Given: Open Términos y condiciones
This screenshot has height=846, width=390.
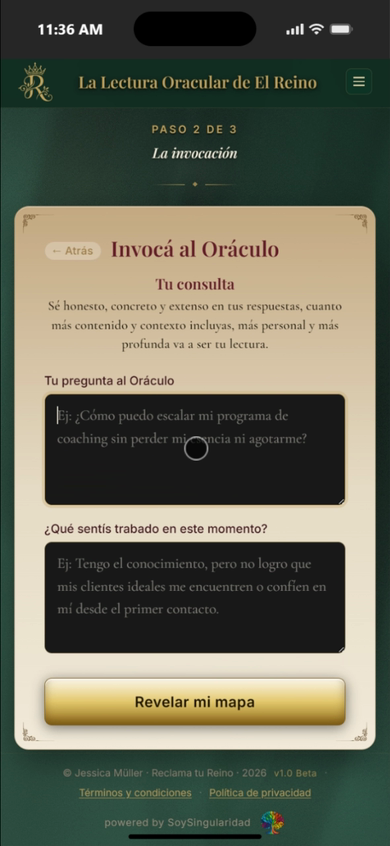Looking at the screenshot, I should [135, 793].
